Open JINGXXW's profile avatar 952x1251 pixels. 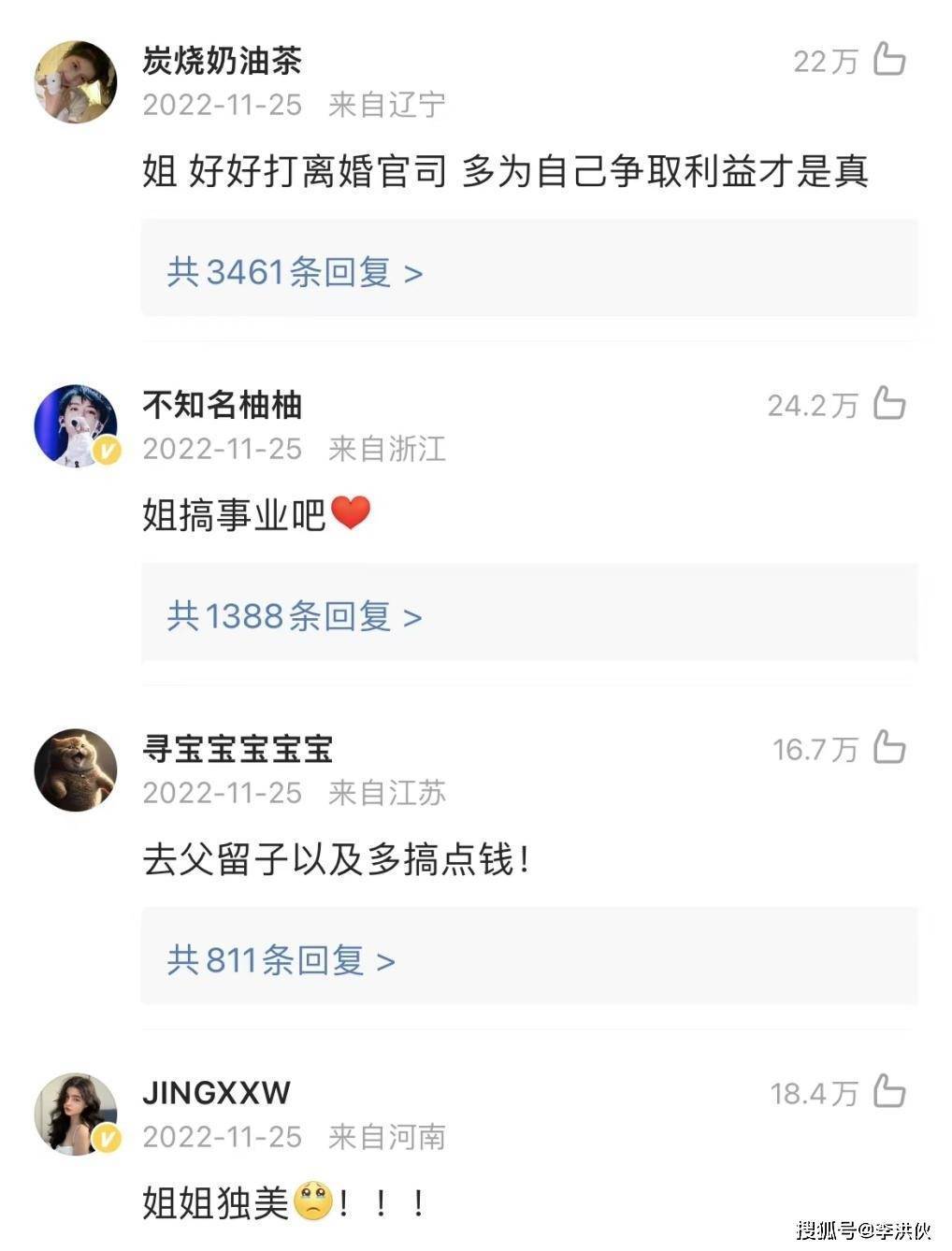[x=76, y=1114]
